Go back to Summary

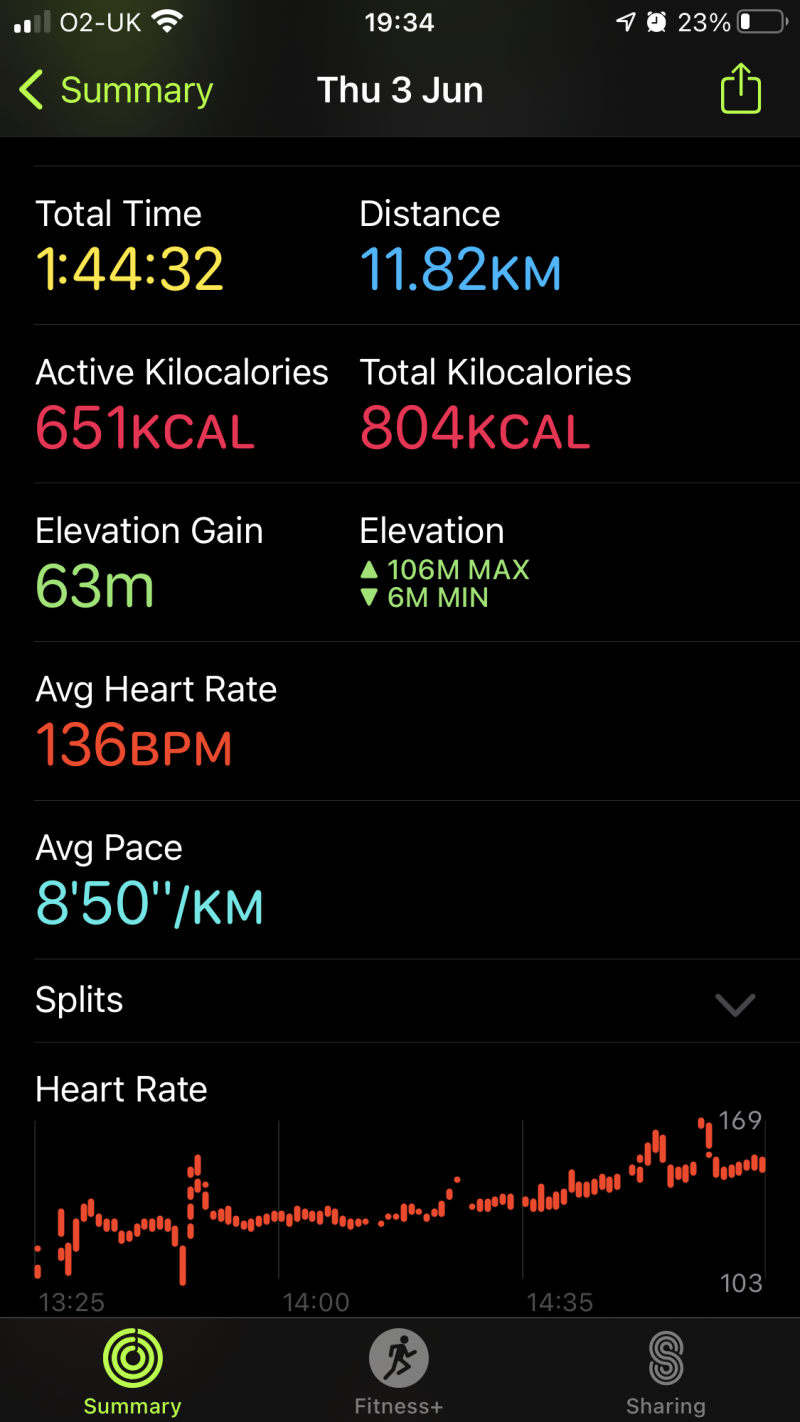pyautogui.click(x=115, y=91)
